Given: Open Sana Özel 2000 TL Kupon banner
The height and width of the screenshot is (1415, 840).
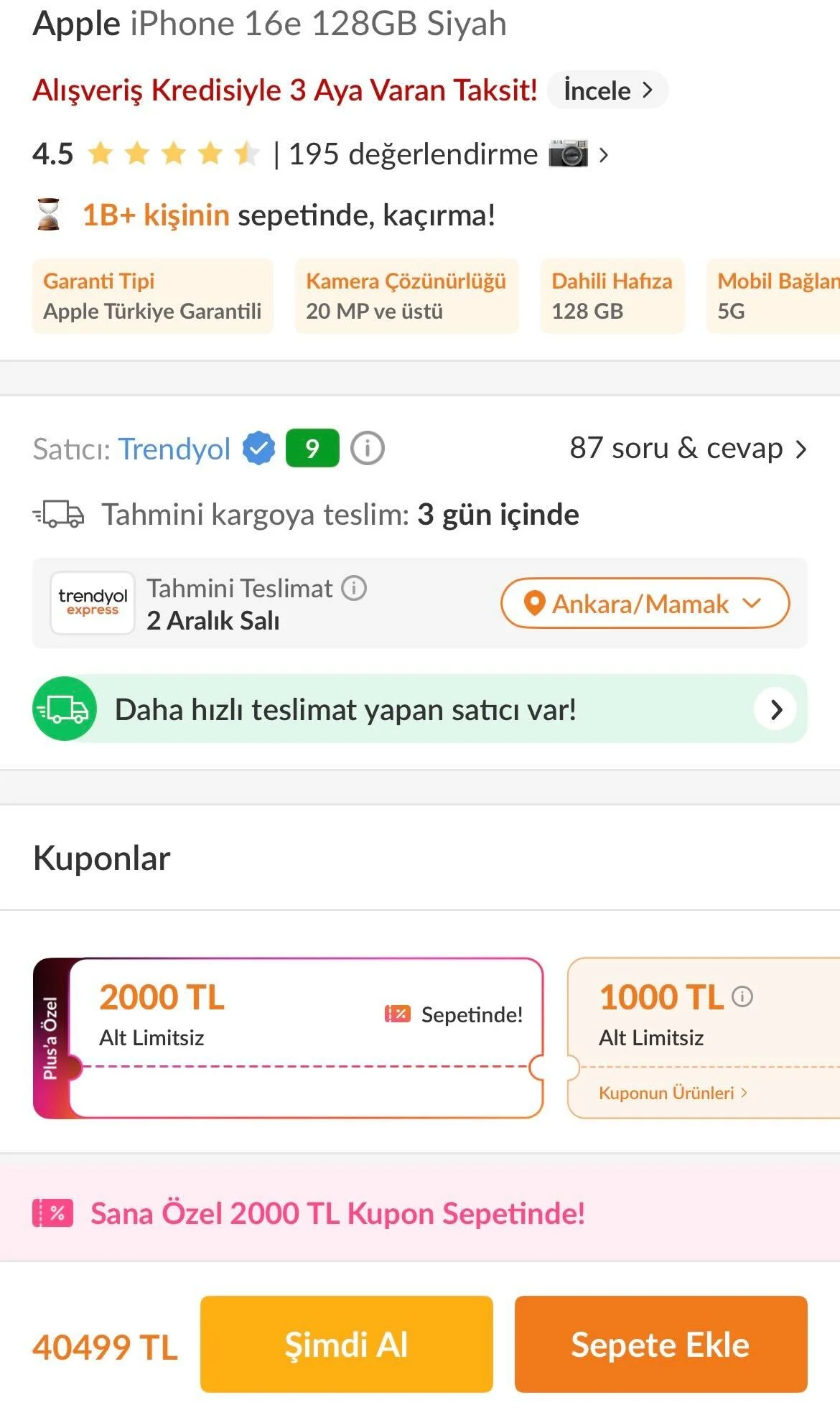Looking at the screenshot, I should [x=337, y=1214].
